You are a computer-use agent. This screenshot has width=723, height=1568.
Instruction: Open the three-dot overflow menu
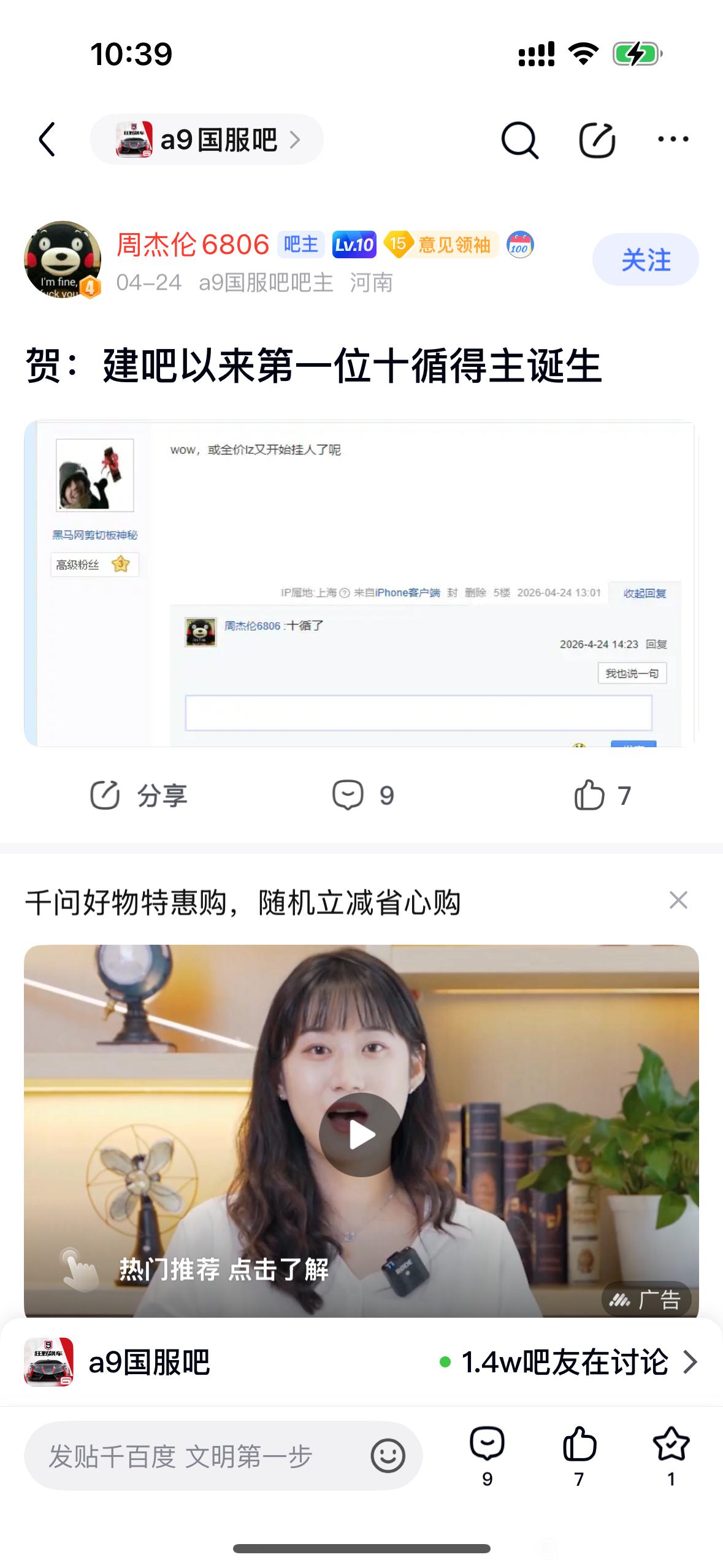(673, 139)
